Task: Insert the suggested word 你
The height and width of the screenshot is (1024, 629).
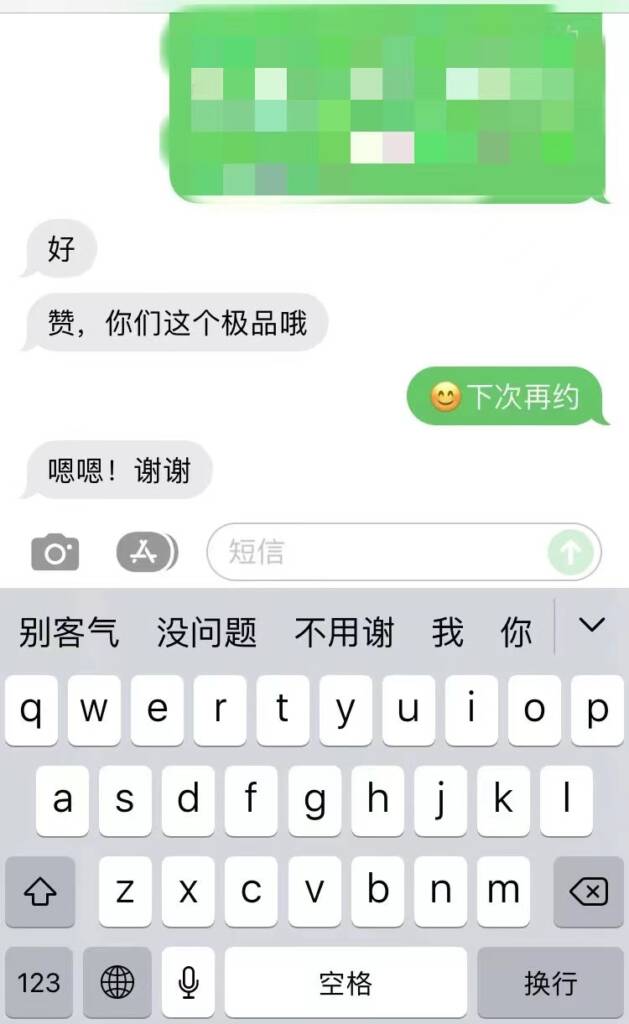Action: click(x=516, y=632)
